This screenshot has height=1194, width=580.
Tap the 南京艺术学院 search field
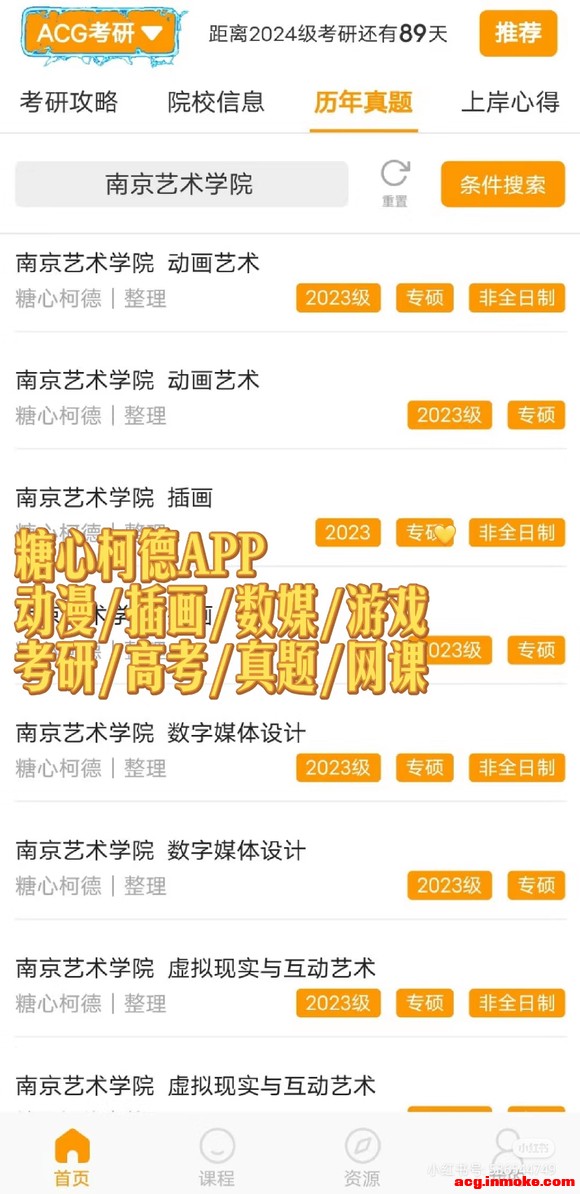pos(181,184)
